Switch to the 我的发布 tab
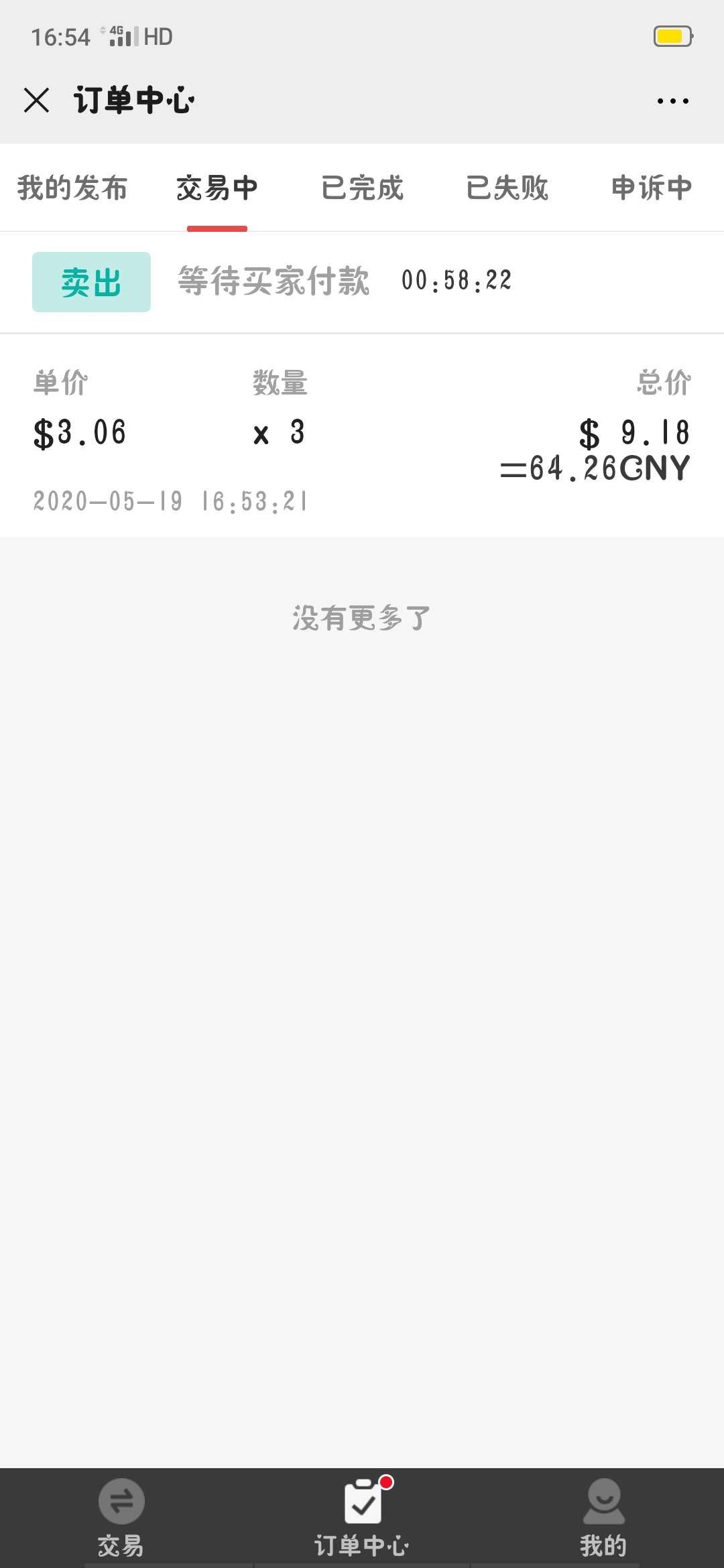Viewport: 724px width, 1568px height. click(x=72, y=188)
